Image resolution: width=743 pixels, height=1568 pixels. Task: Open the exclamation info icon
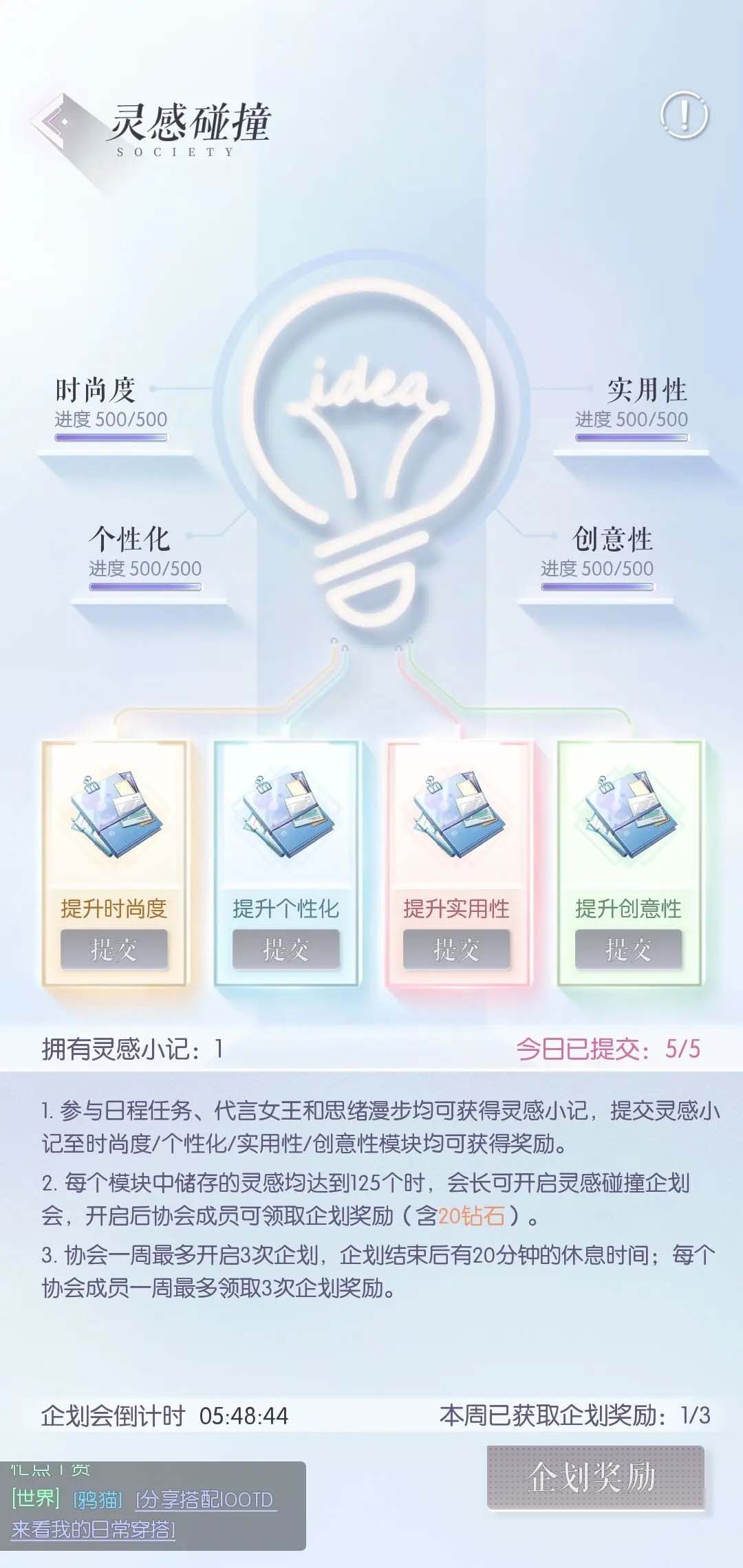684,116
